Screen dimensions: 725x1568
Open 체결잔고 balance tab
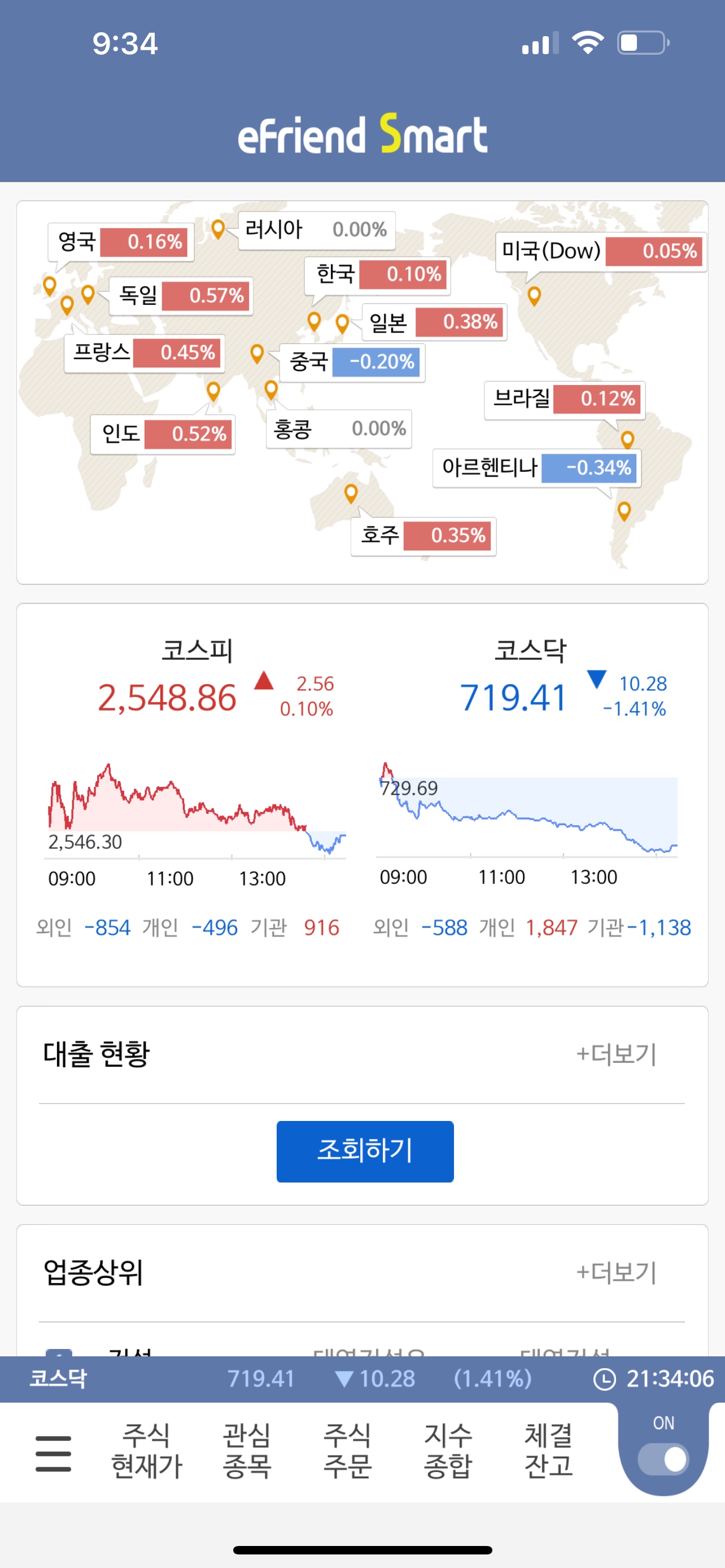(x=548, y=1451)
